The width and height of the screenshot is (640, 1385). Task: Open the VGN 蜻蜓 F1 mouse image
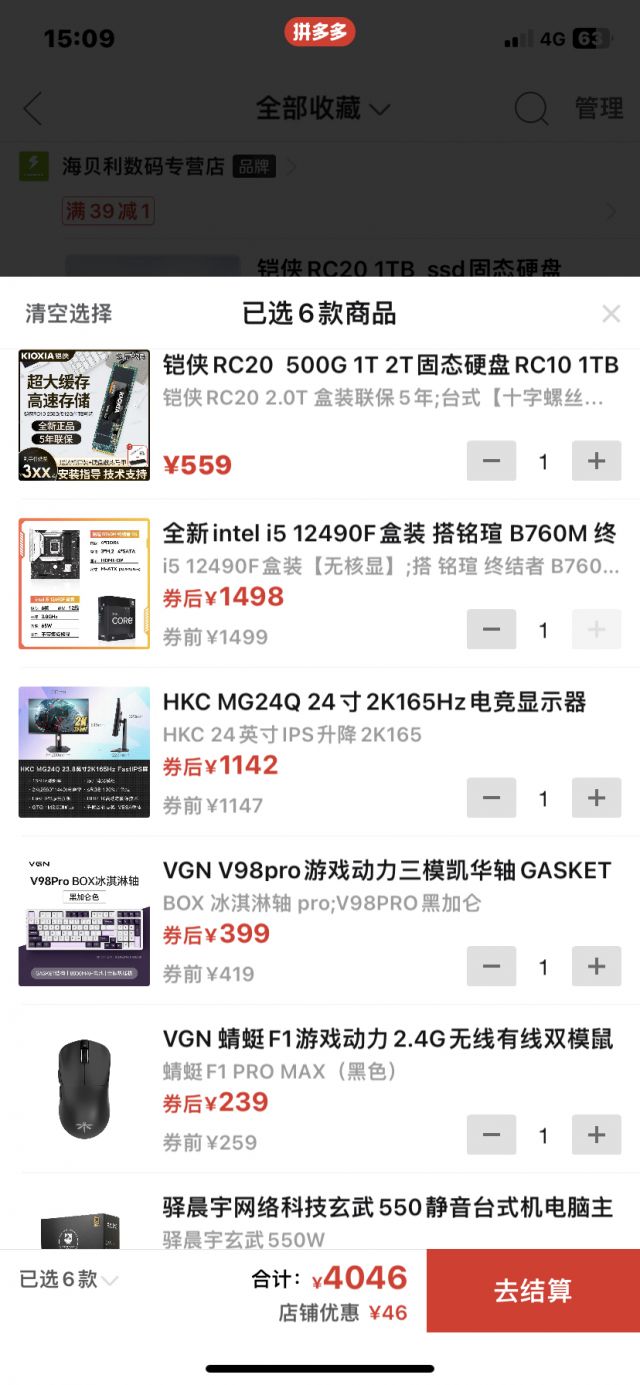point(84,1089)
